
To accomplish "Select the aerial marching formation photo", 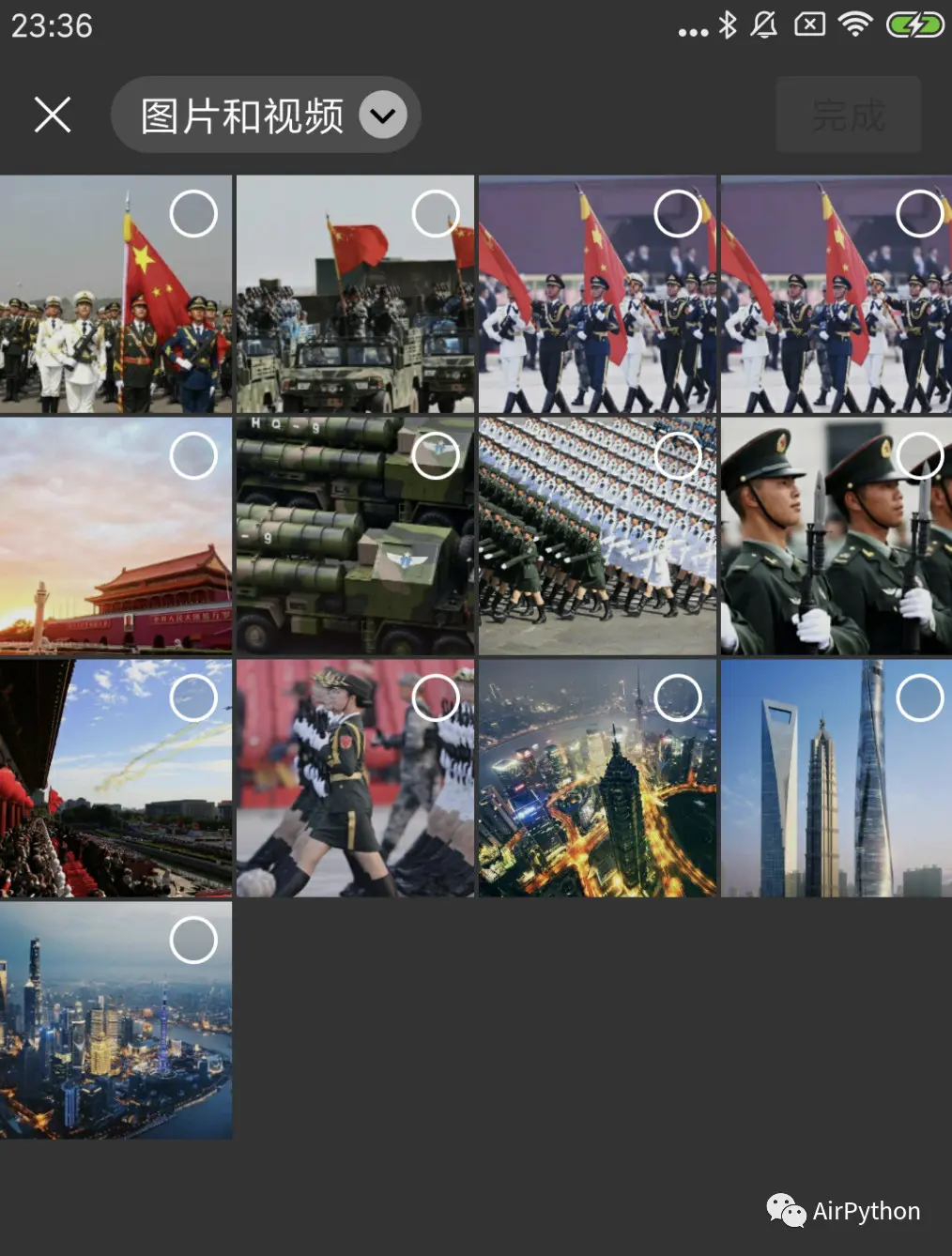I will 678,456.
